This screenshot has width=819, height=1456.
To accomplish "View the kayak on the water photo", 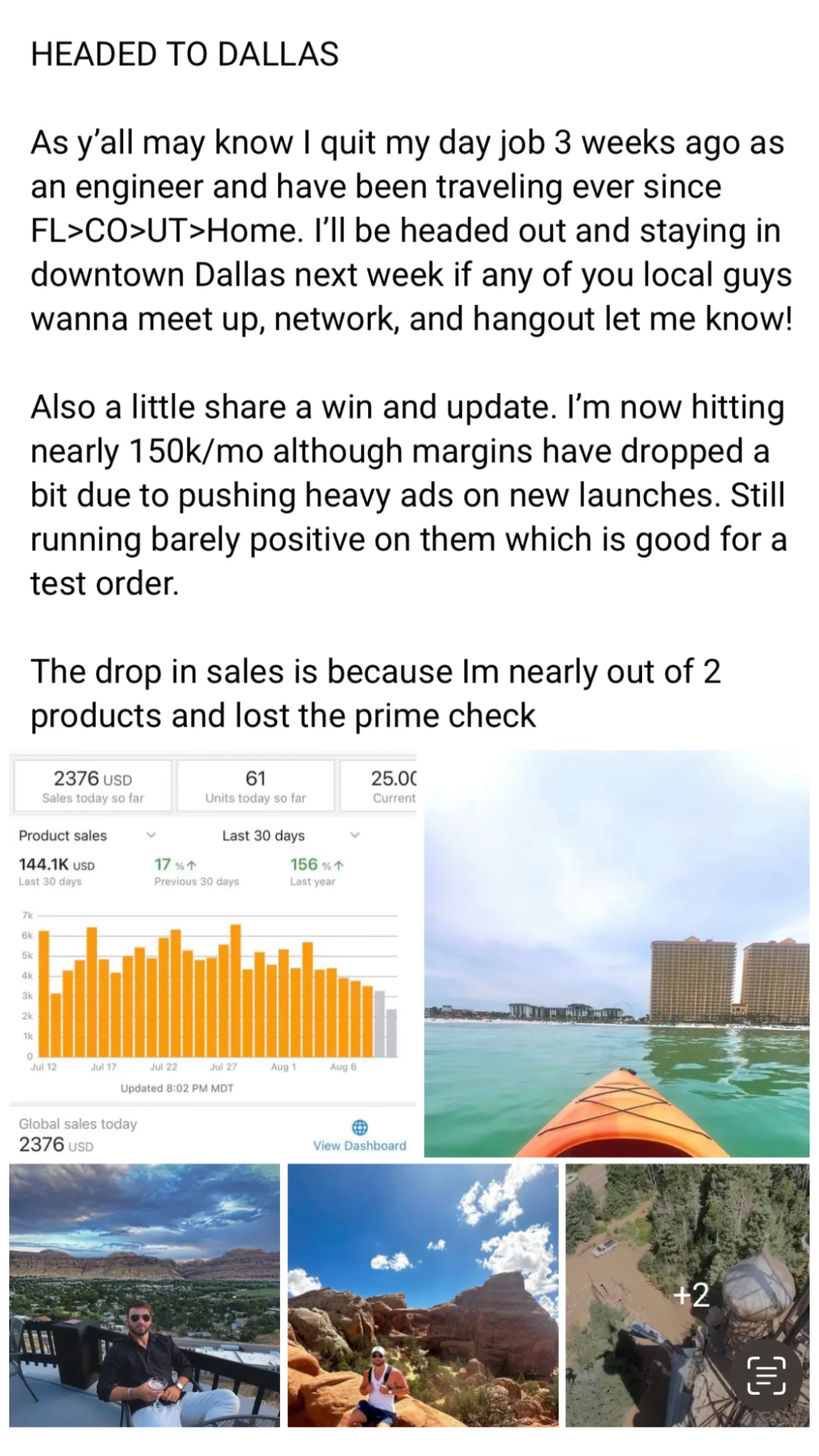I will (616, 953).
